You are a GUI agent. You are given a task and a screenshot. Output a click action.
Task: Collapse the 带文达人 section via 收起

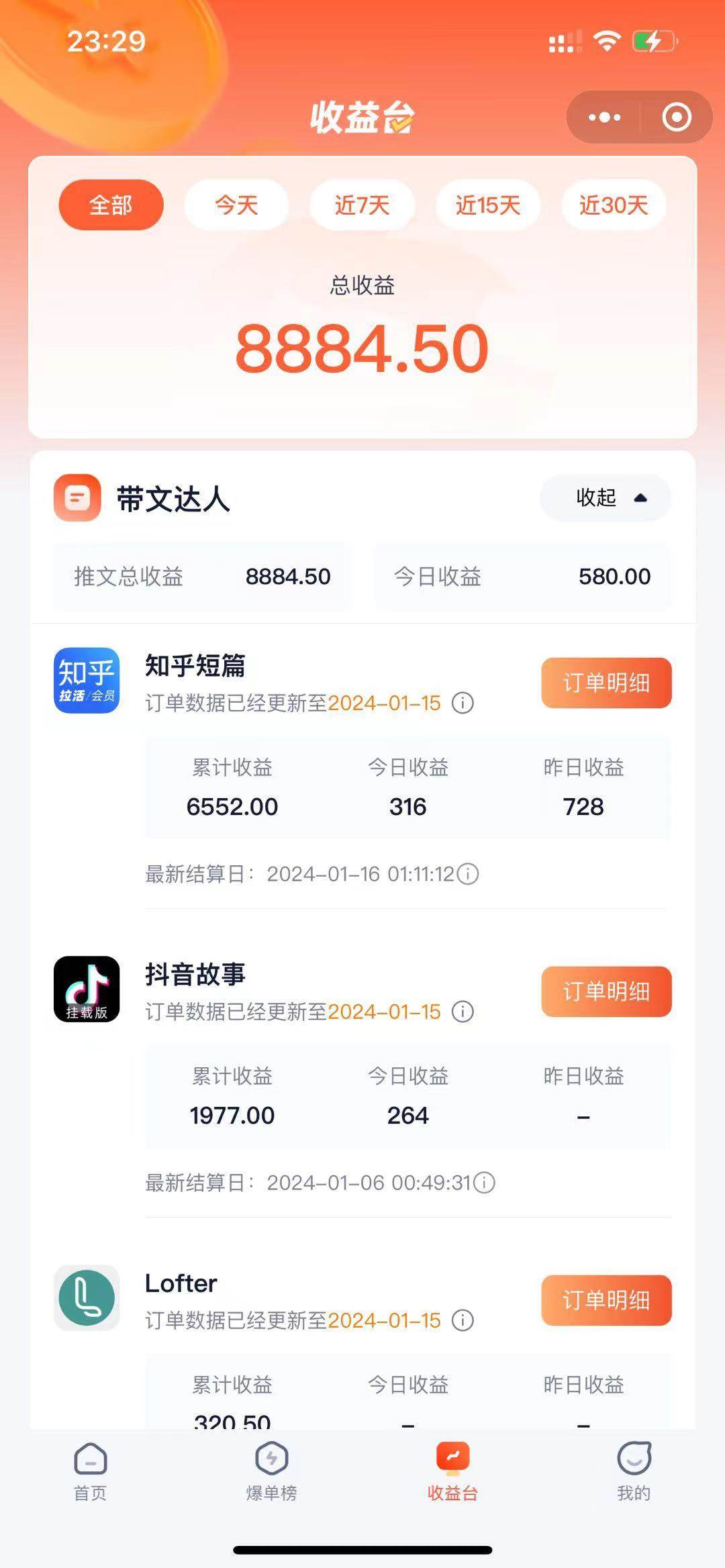click(x=603, y=498)
